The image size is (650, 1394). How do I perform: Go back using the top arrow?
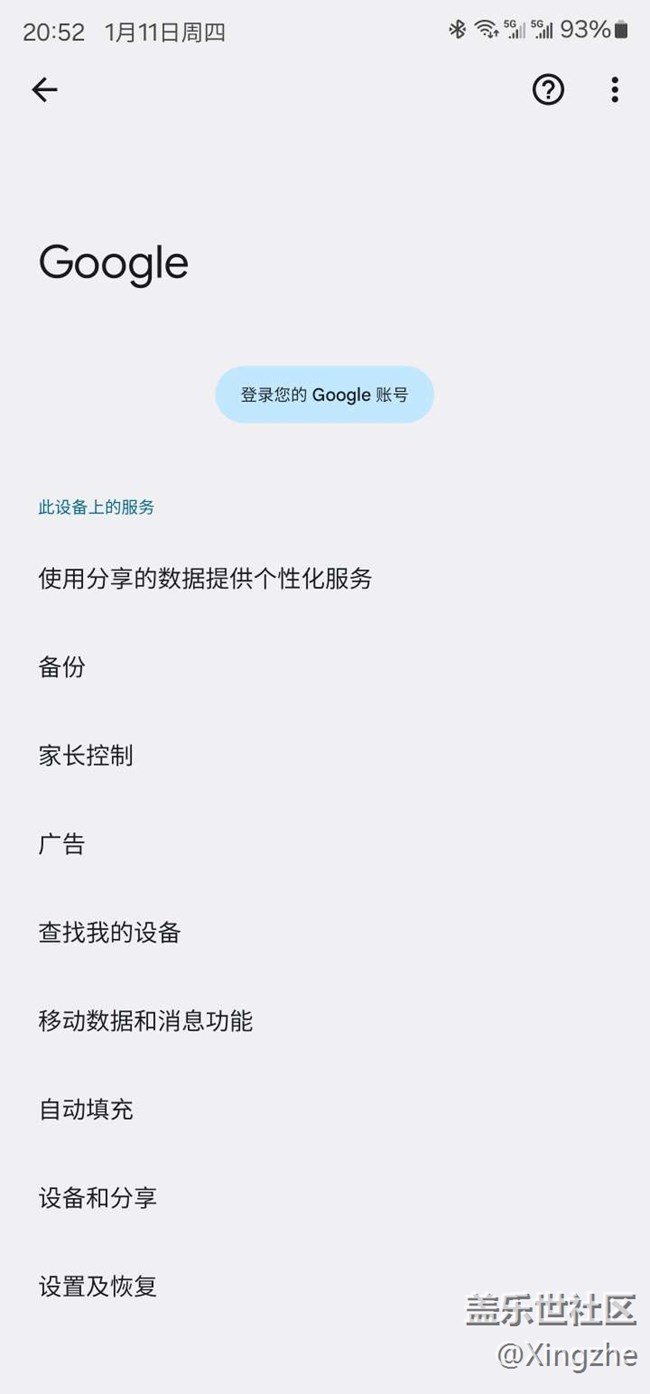(45, 90)
